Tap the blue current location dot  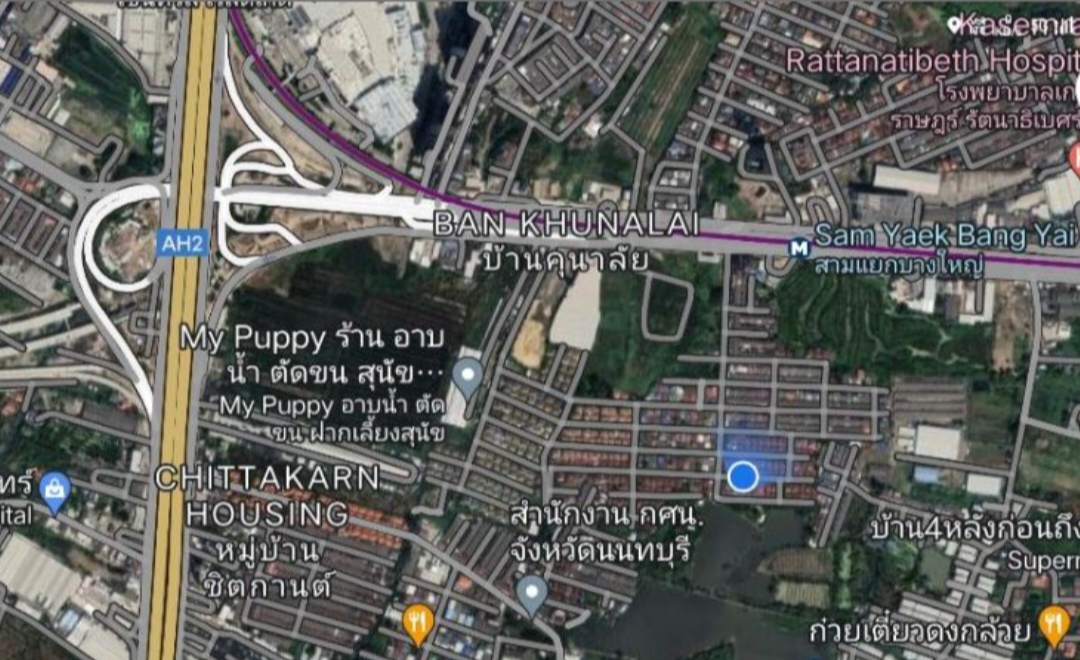coord(742,477)
